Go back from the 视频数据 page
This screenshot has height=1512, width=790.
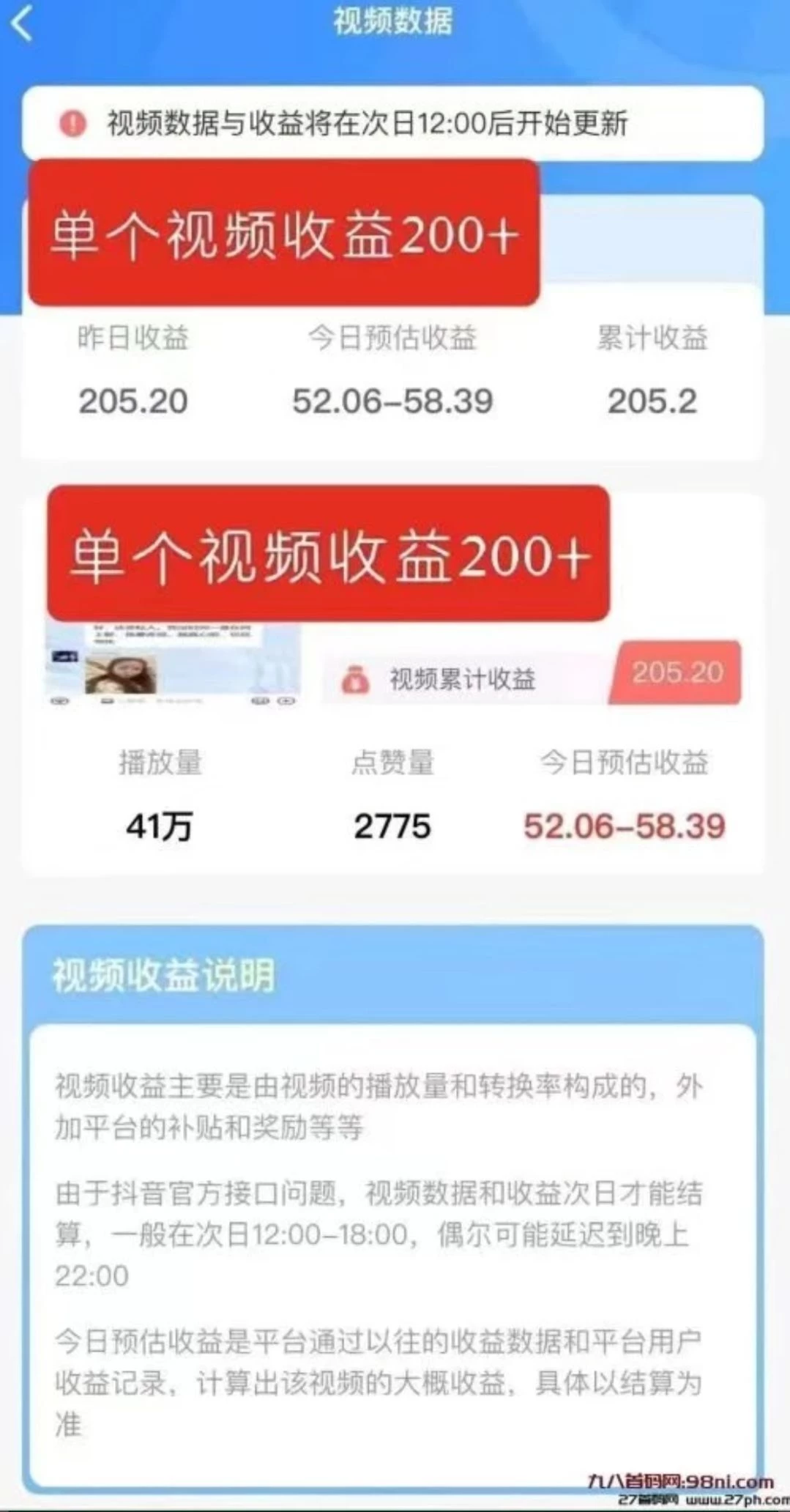point(23,23)
